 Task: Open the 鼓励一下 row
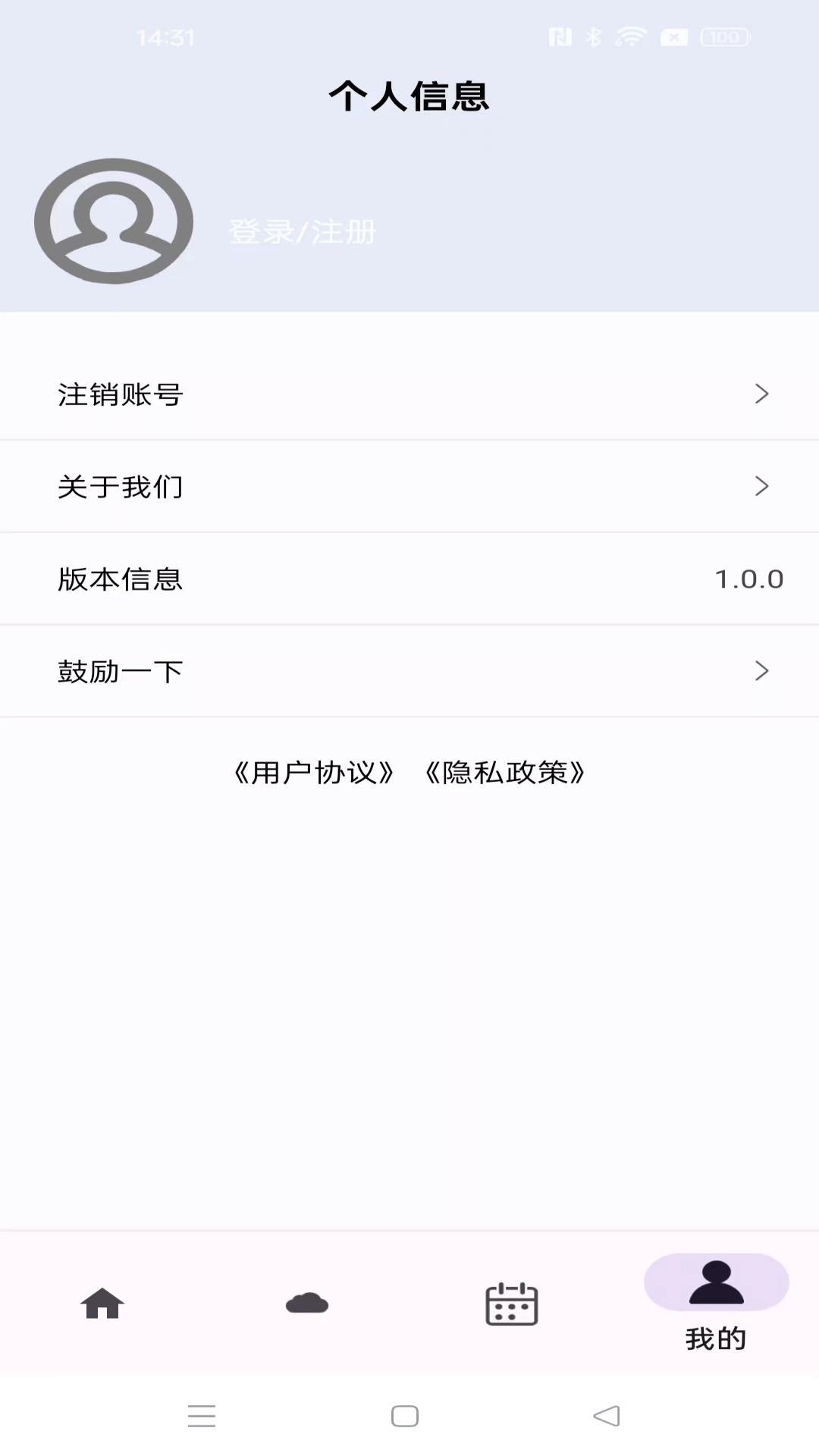coord(409,671)
